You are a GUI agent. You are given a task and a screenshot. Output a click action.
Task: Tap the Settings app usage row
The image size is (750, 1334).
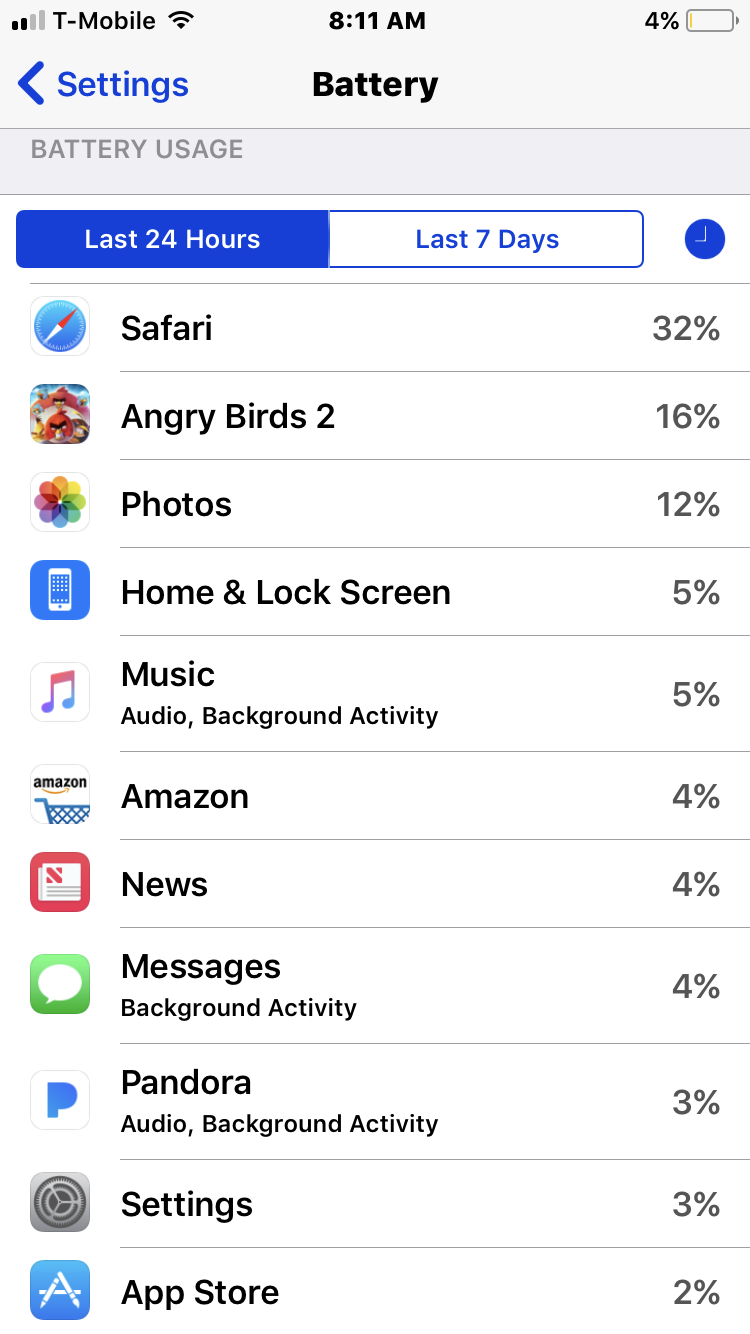375,1204
